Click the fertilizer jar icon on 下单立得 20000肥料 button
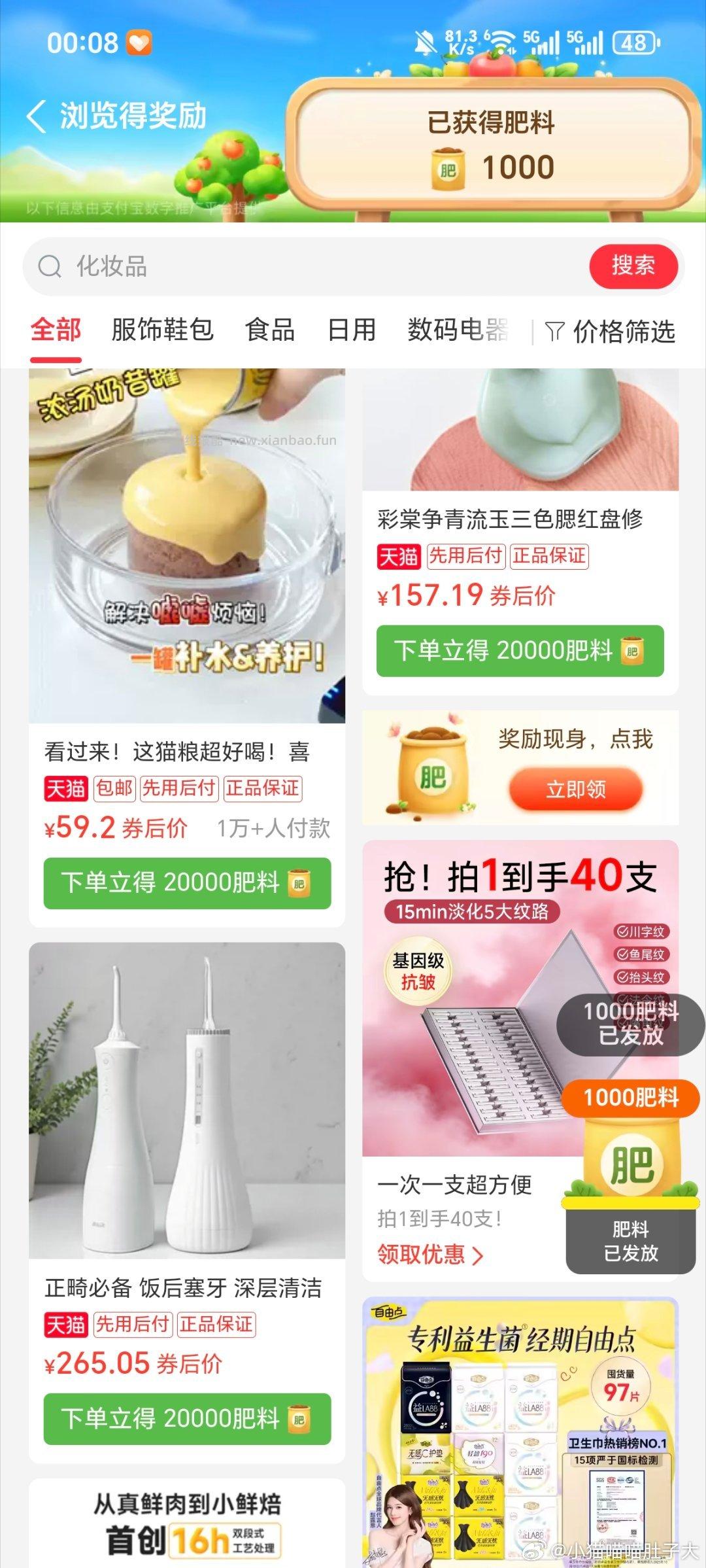This screenshot has width=706, height=1568. [x=300, y=884]
